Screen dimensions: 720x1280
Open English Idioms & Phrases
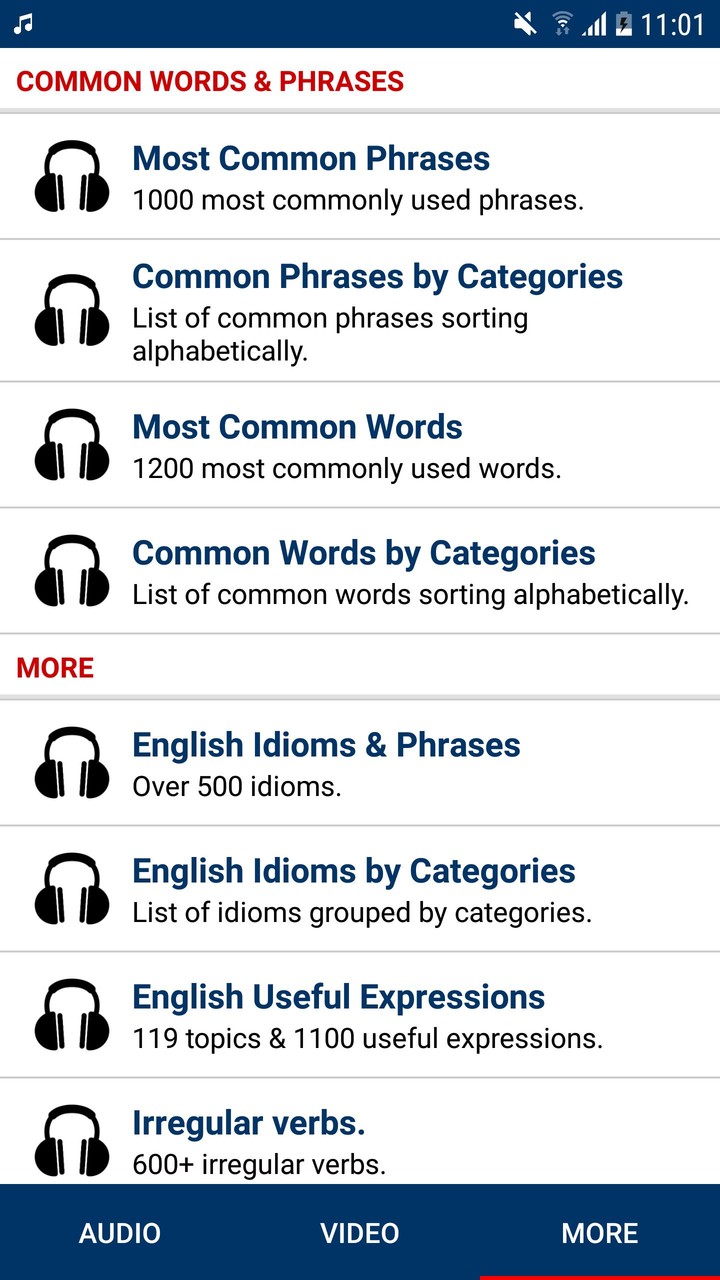(326, 745)
